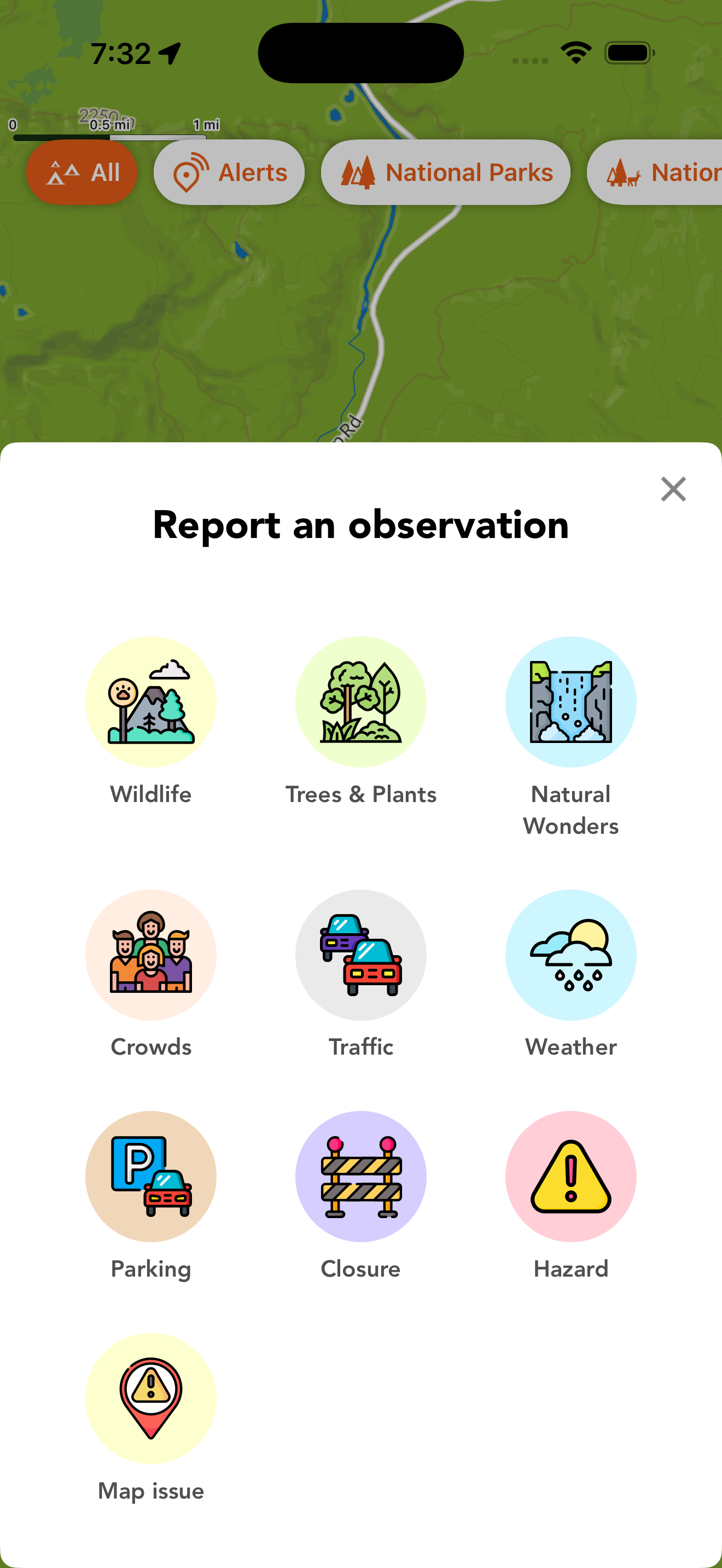Open the Alerts map filter

point(229,172)
